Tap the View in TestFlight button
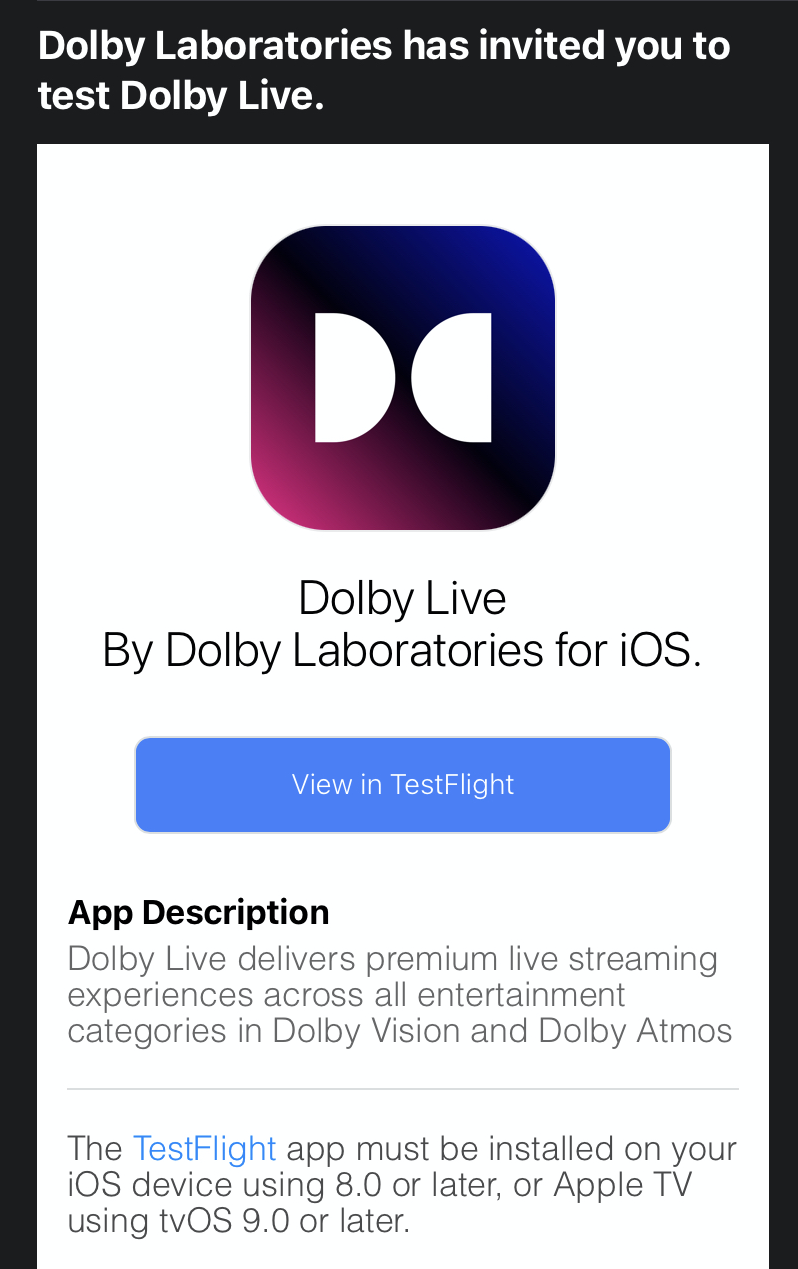The width and height of the screenshot is (798, 1269). pyautogui.click(x=402, y=785)
